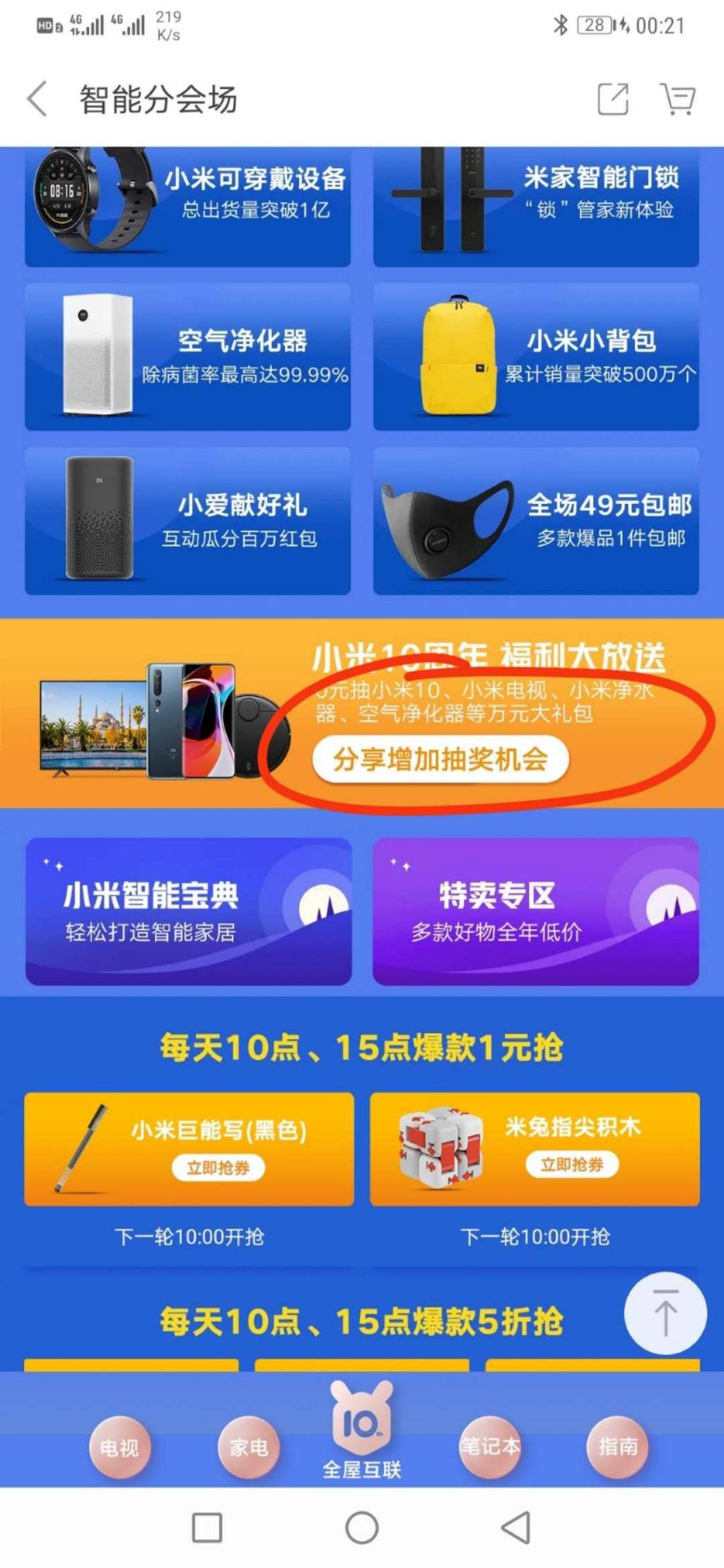Switch to the 家电 tab
Viewport: 724px width, 1568px height.
tap(248, 1448)
